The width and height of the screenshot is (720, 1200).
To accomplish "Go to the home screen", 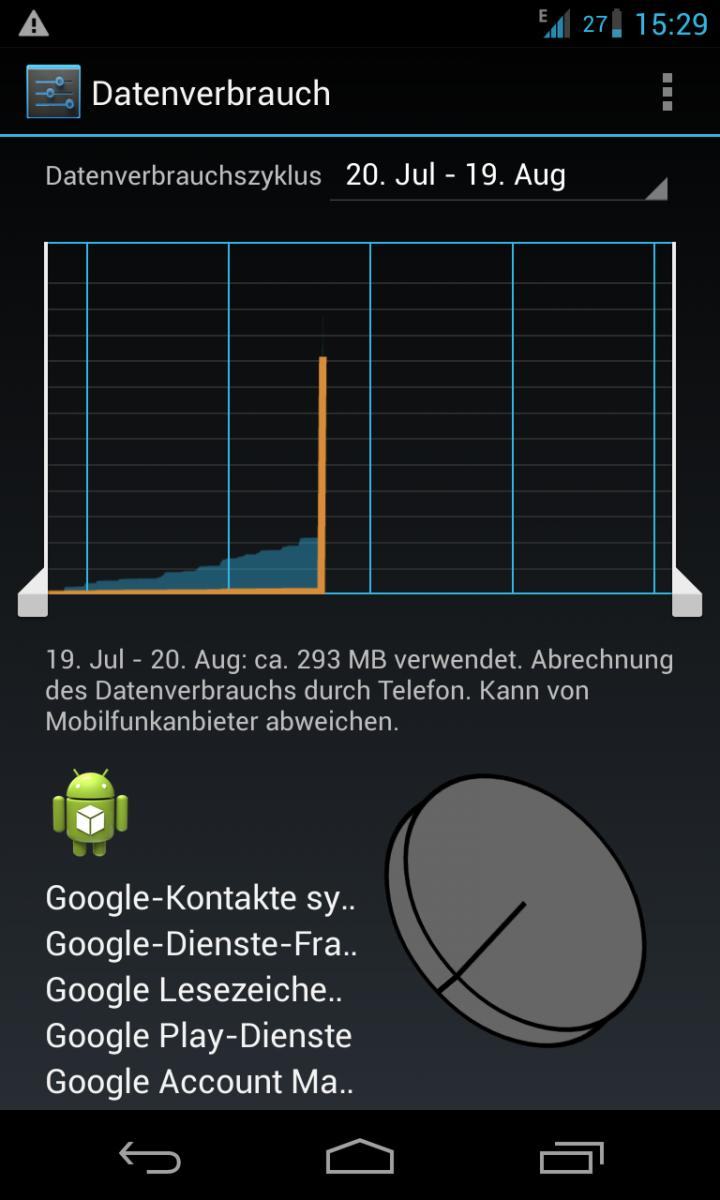I will tap(360, 1157).
